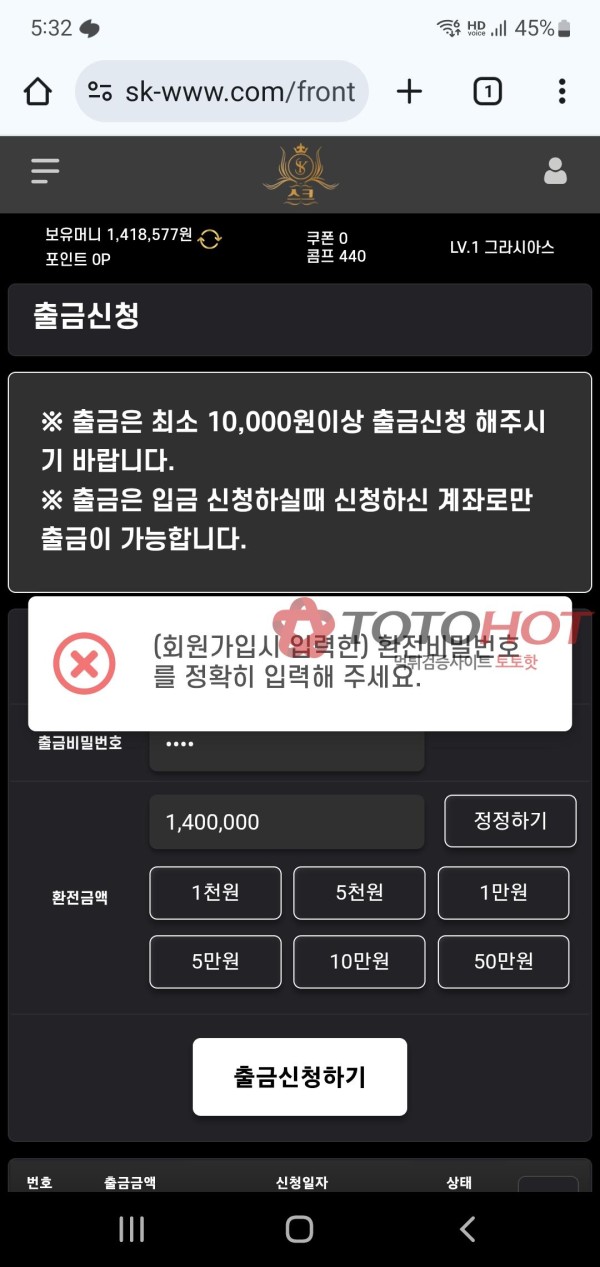Viewport: 600px width, 1267px height.
Task: Submit with 출금신청하기 button
Action: pos(300,1076)
